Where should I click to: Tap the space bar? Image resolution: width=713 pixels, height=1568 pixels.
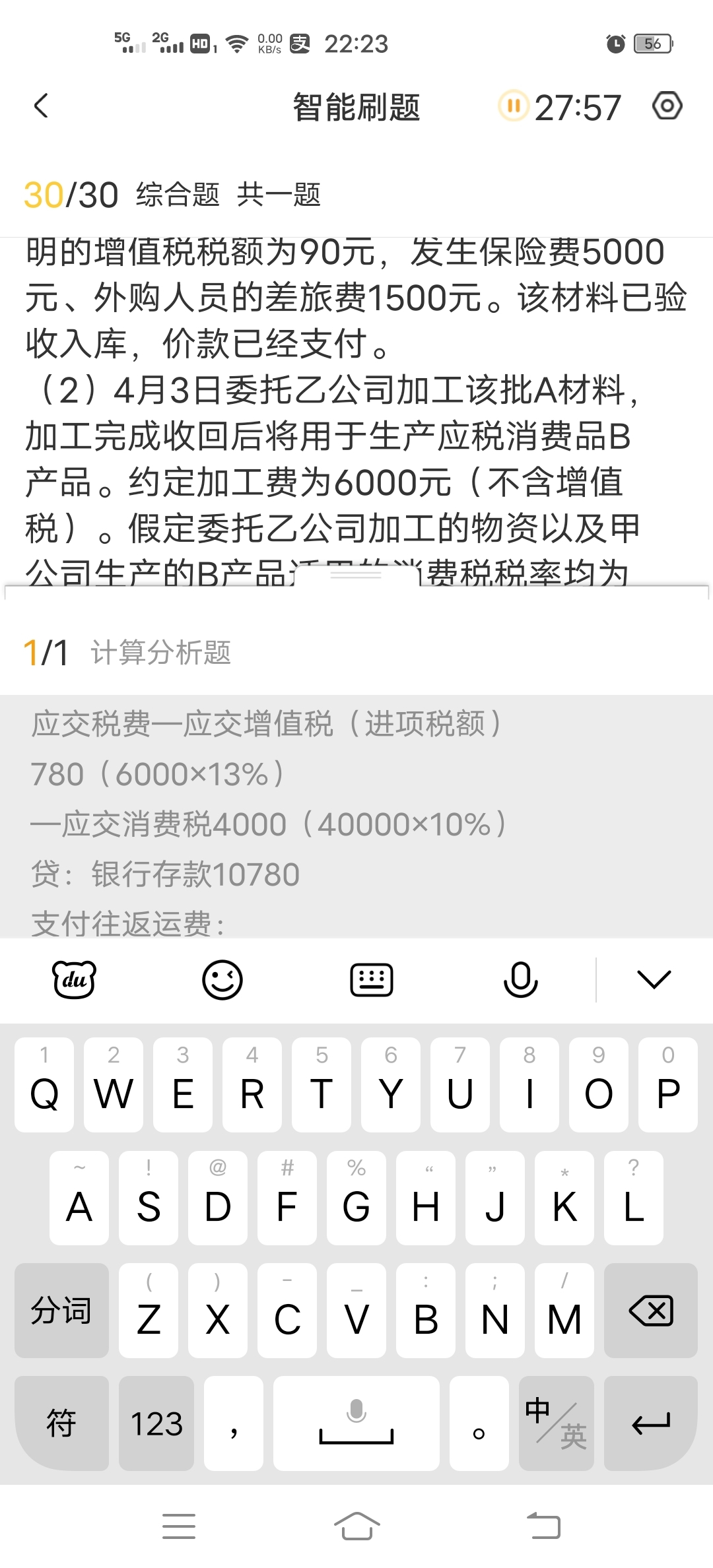(x=356, y=1423)
